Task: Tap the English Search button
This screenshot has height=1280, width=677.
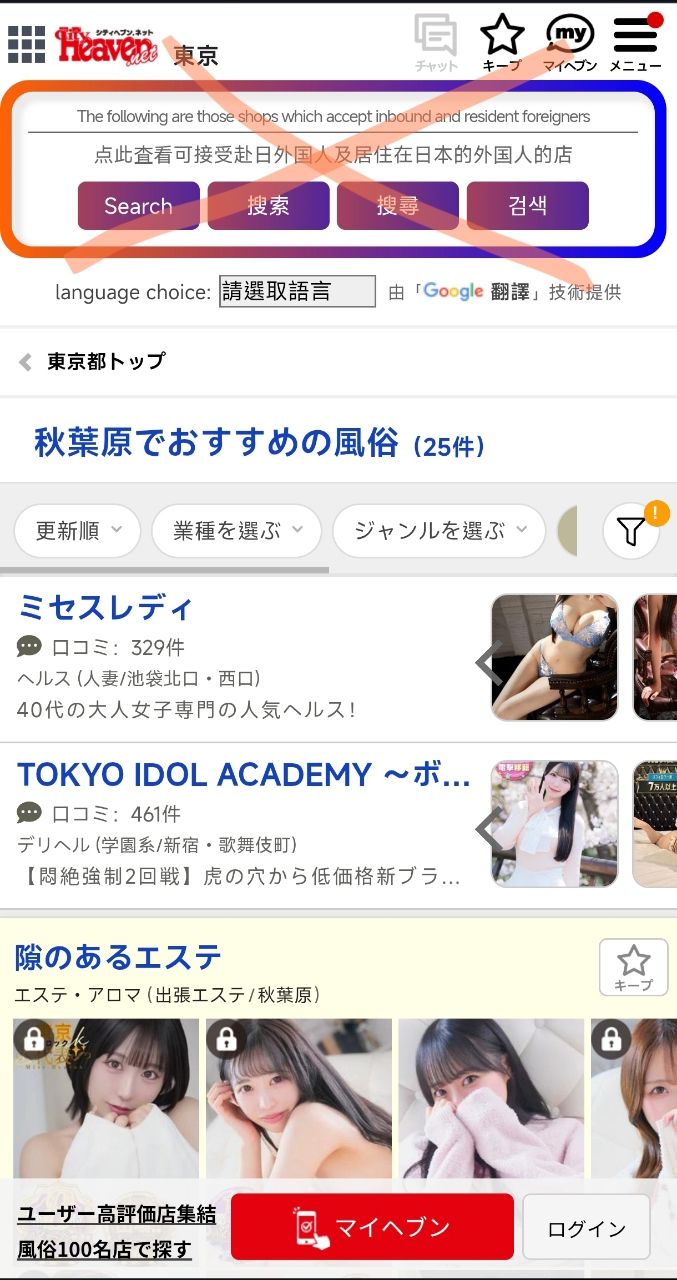Action: [x=138, y=206]
